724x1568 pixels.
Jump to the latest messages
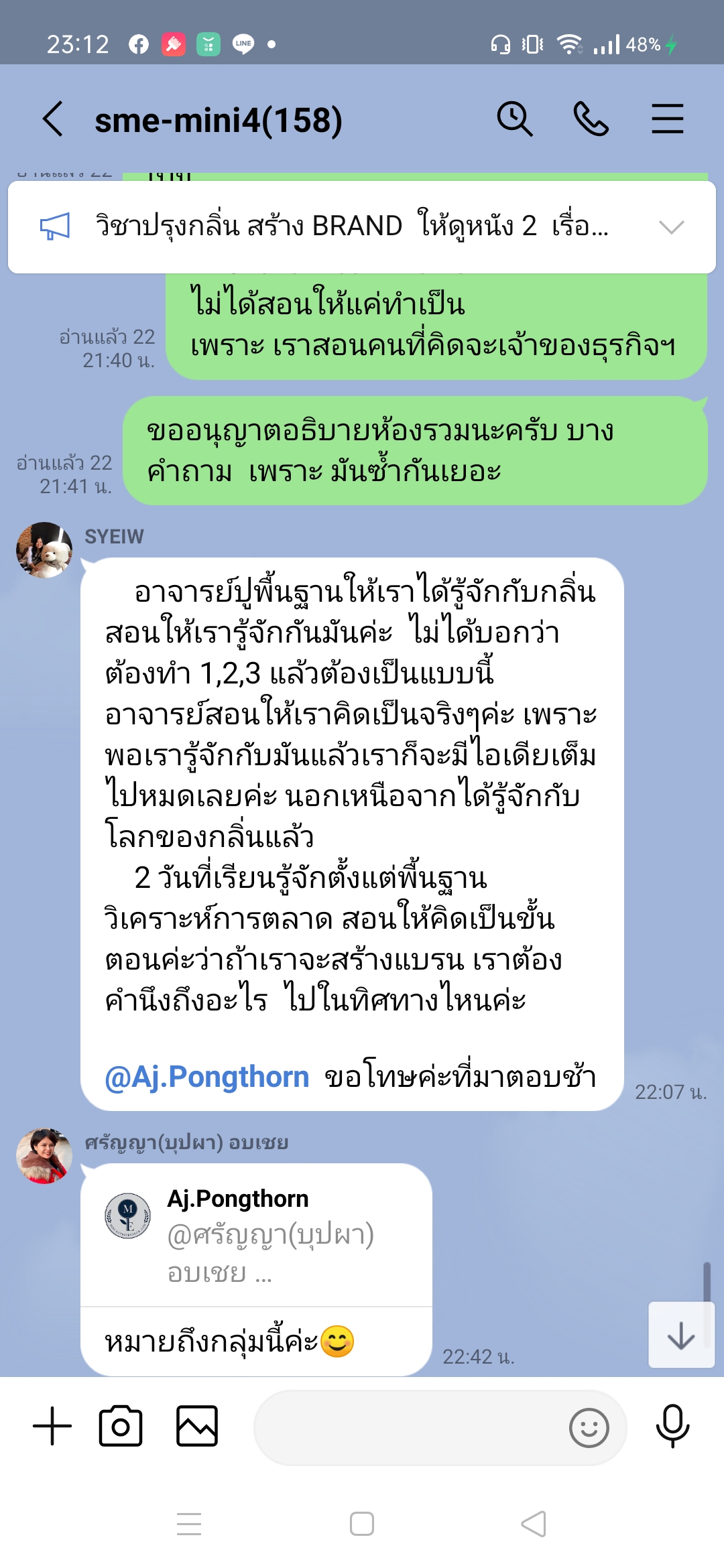(681, 1335)
